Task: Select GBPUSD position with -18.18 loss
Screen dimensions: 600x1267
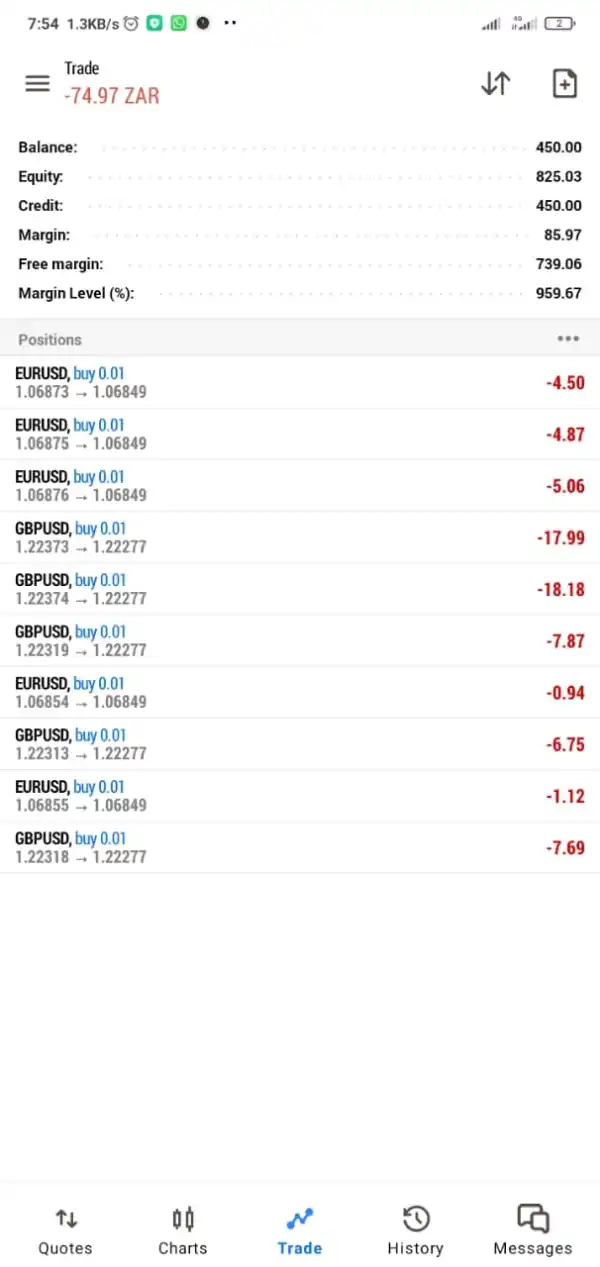Action: (300, 589)
